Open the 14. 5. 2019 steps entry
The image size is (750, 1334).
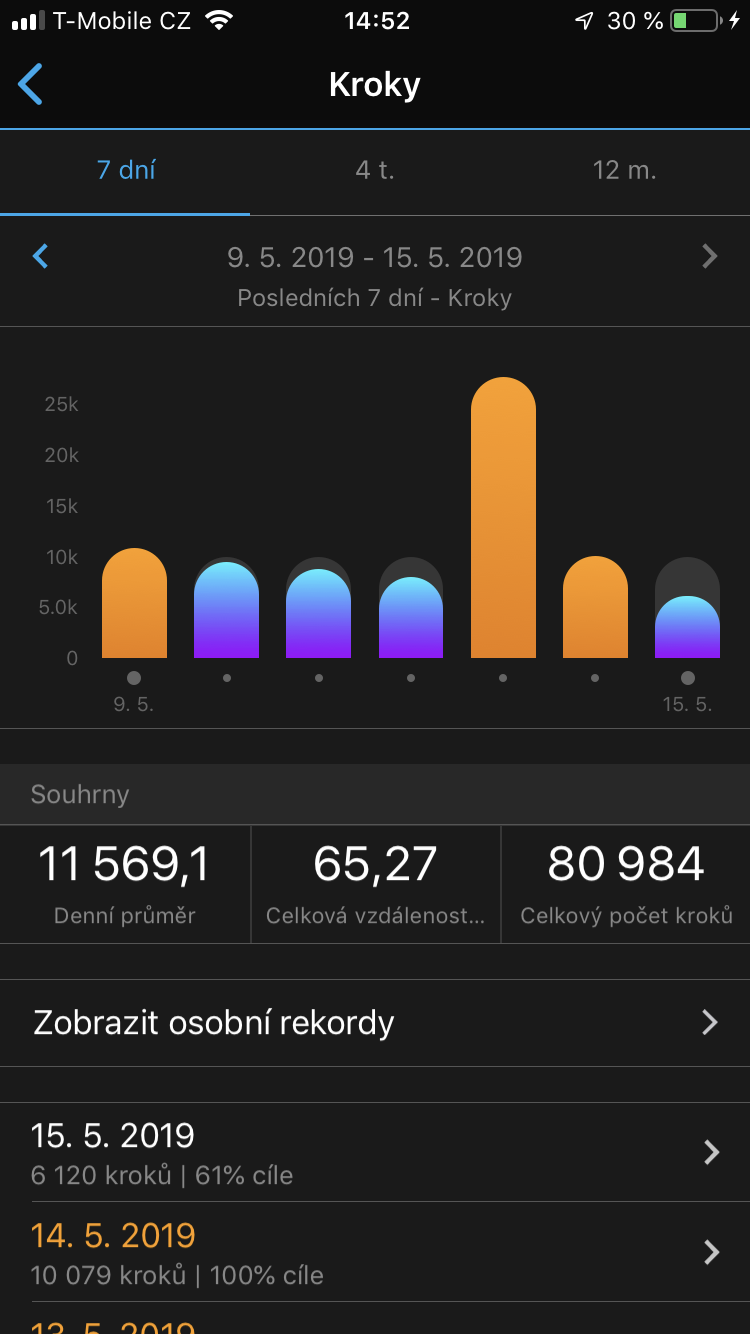375,1252
